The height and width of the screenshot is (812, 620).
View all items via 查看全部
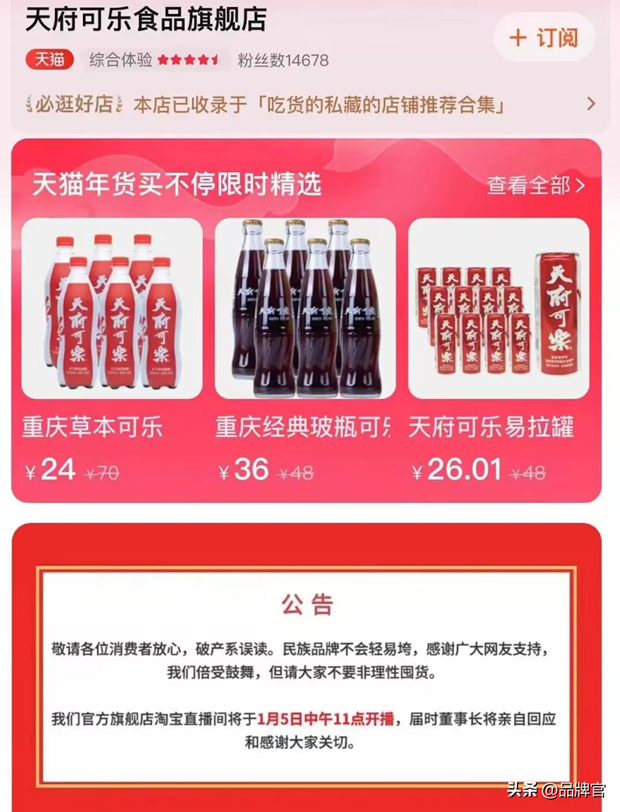535,185
